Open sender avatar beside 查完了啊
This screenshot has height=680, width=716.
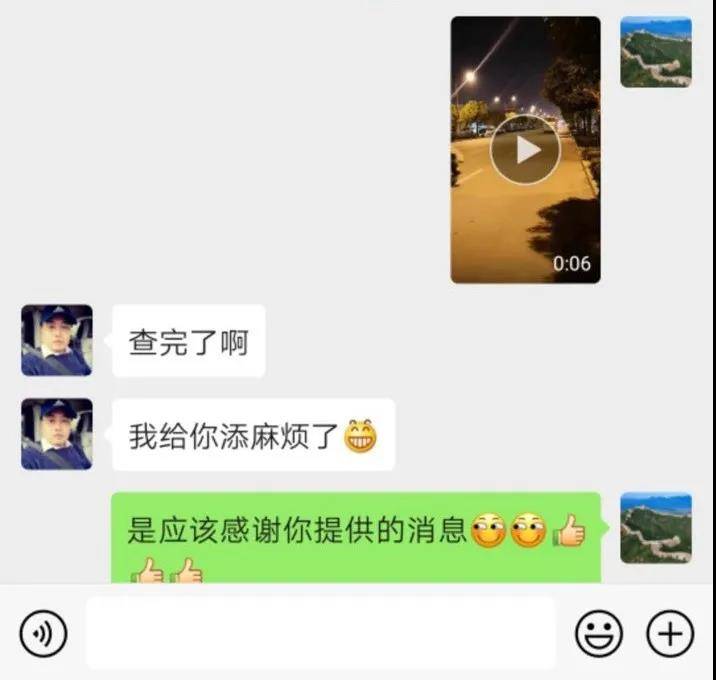[x=57, y=341]
